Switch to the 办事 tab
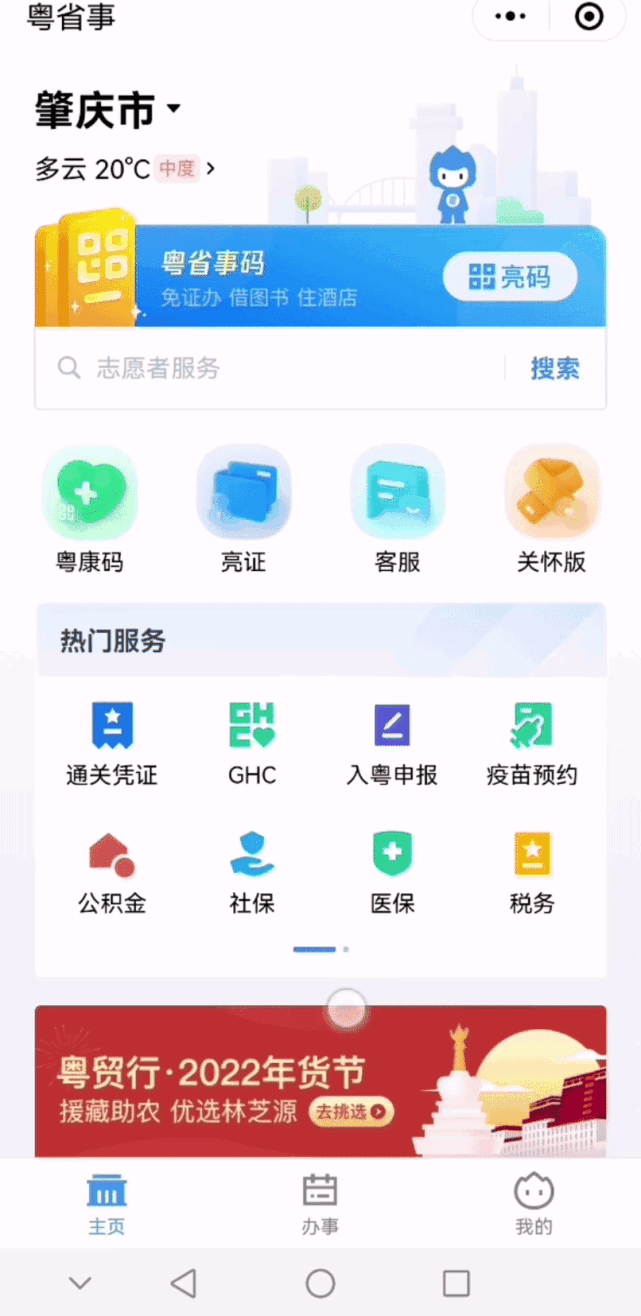641x1316 pixels. (x=320, y=1203)
